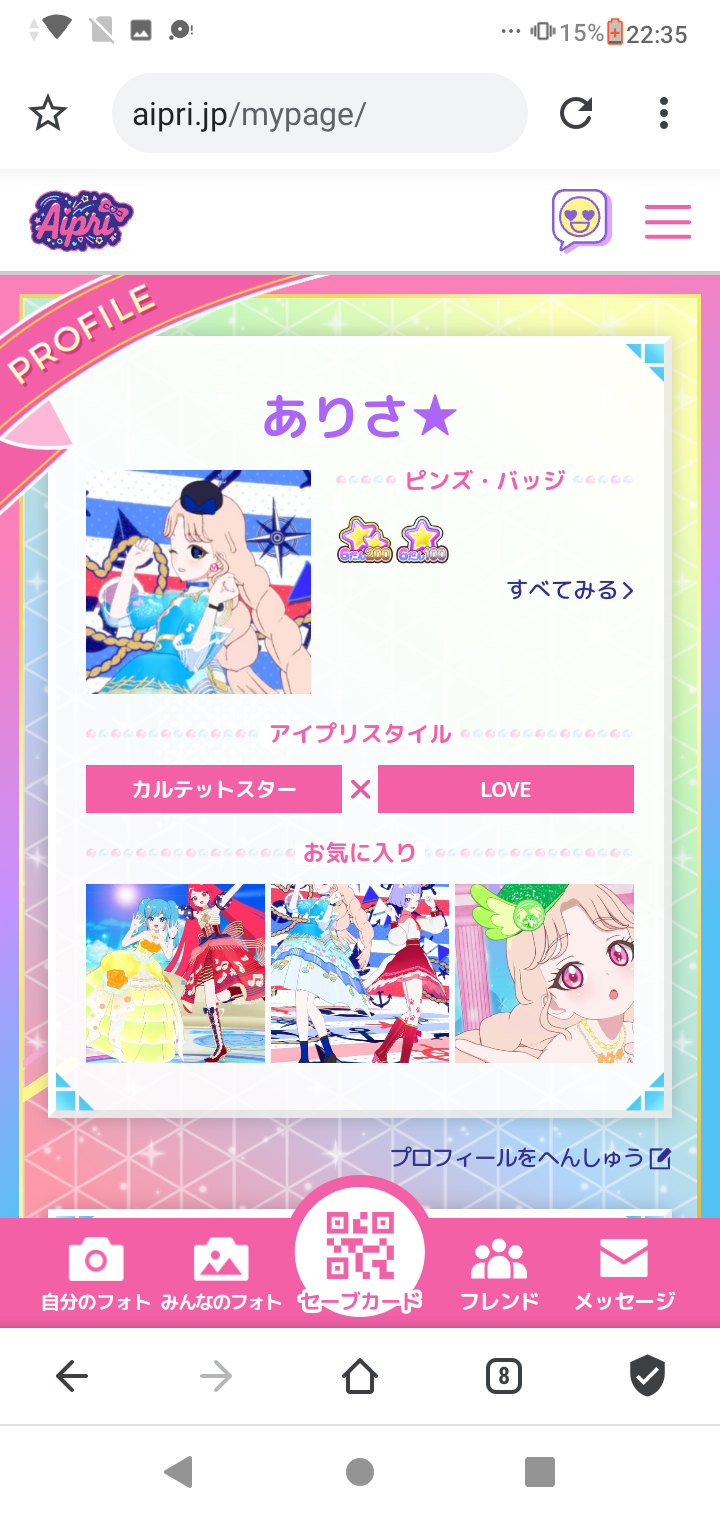Switch to みんなのフォト tab
Screen dimensions: 720x1520
221,1274
